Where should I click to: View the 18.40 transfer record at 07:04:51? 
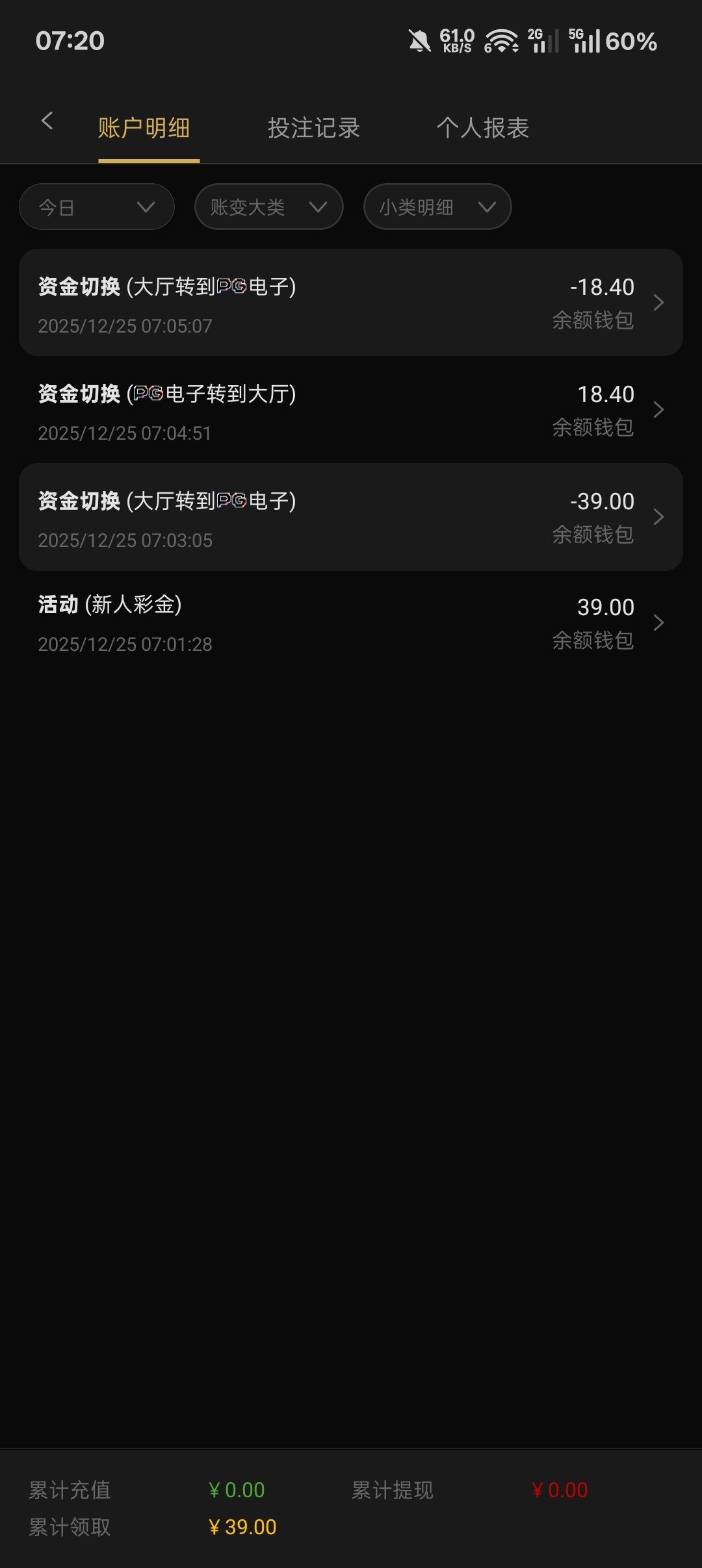coord(351,411)
